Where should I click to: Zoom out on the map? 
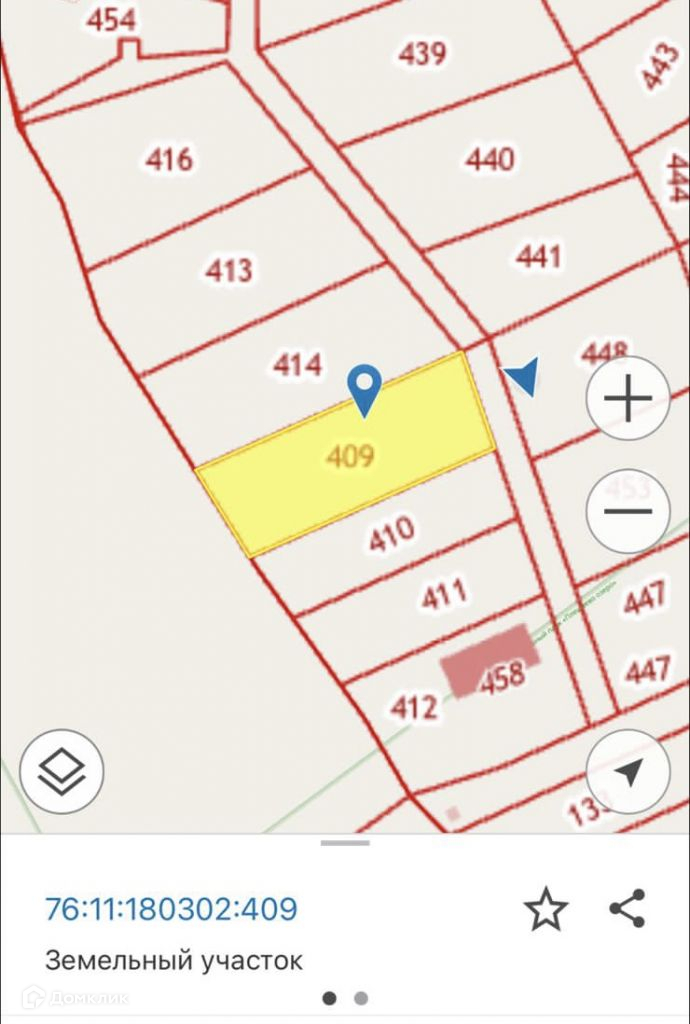627,511
